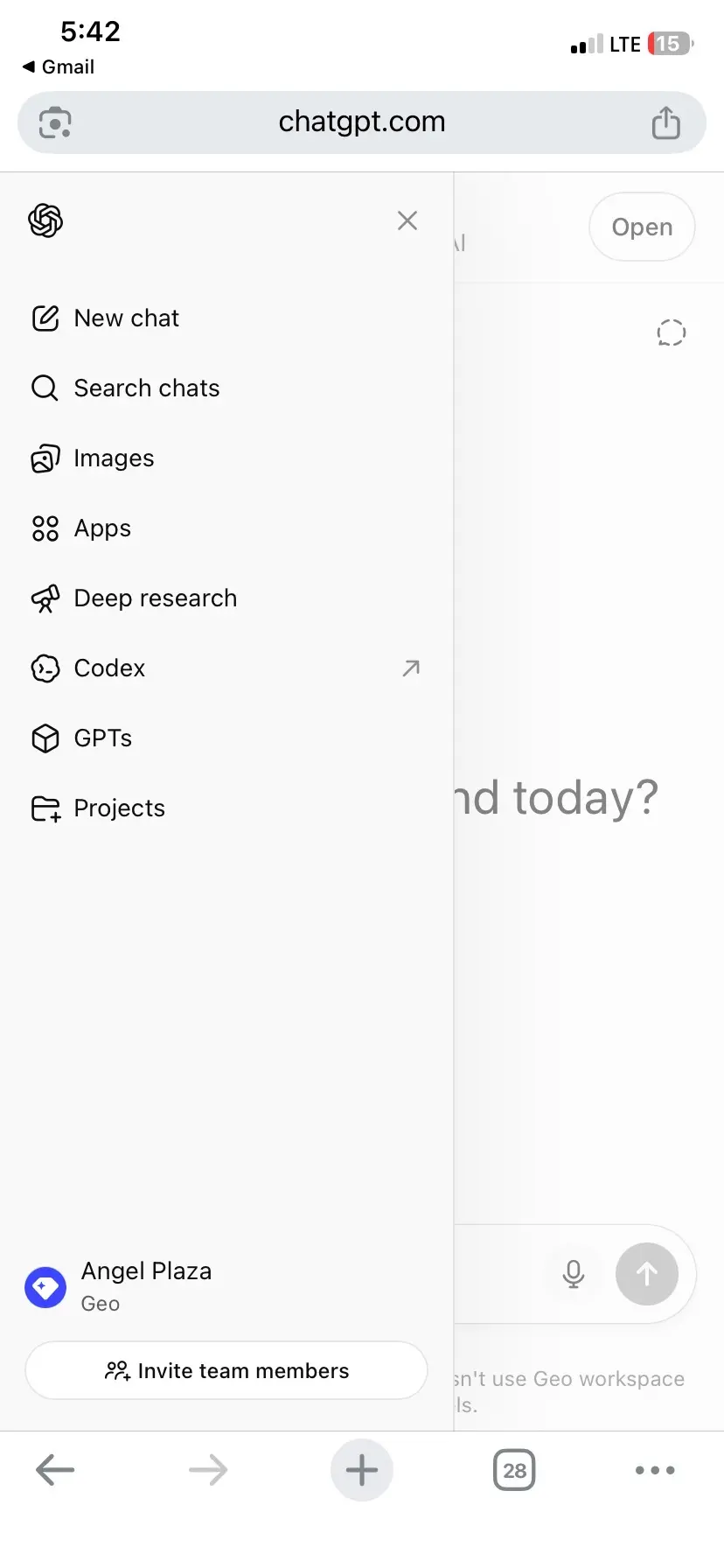
Task: Tap the Open button
Action: pyautogui.click(x=642, y=227)
